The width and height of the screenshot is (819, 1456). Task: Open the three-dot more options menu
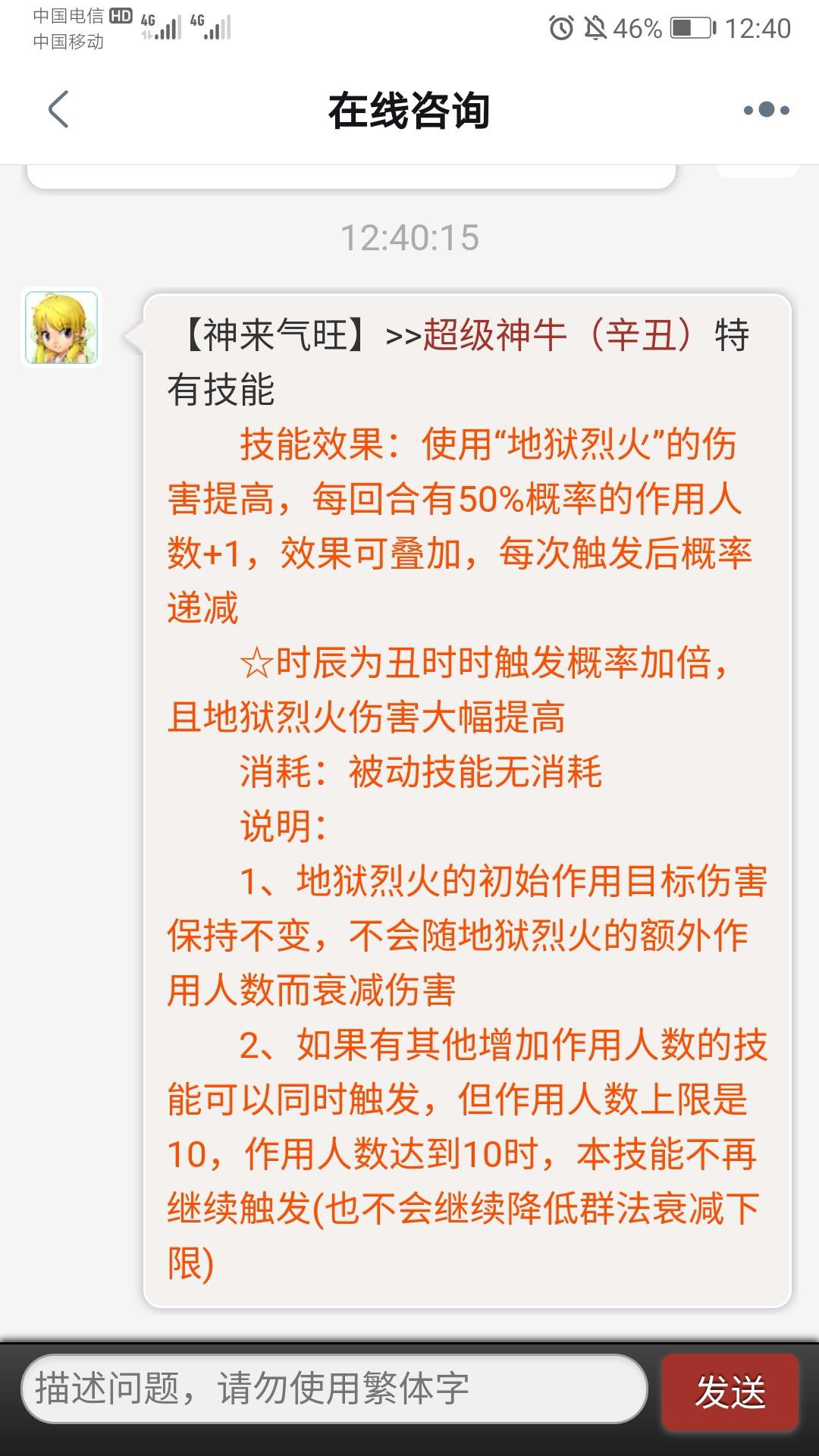(x=766, y=110)
